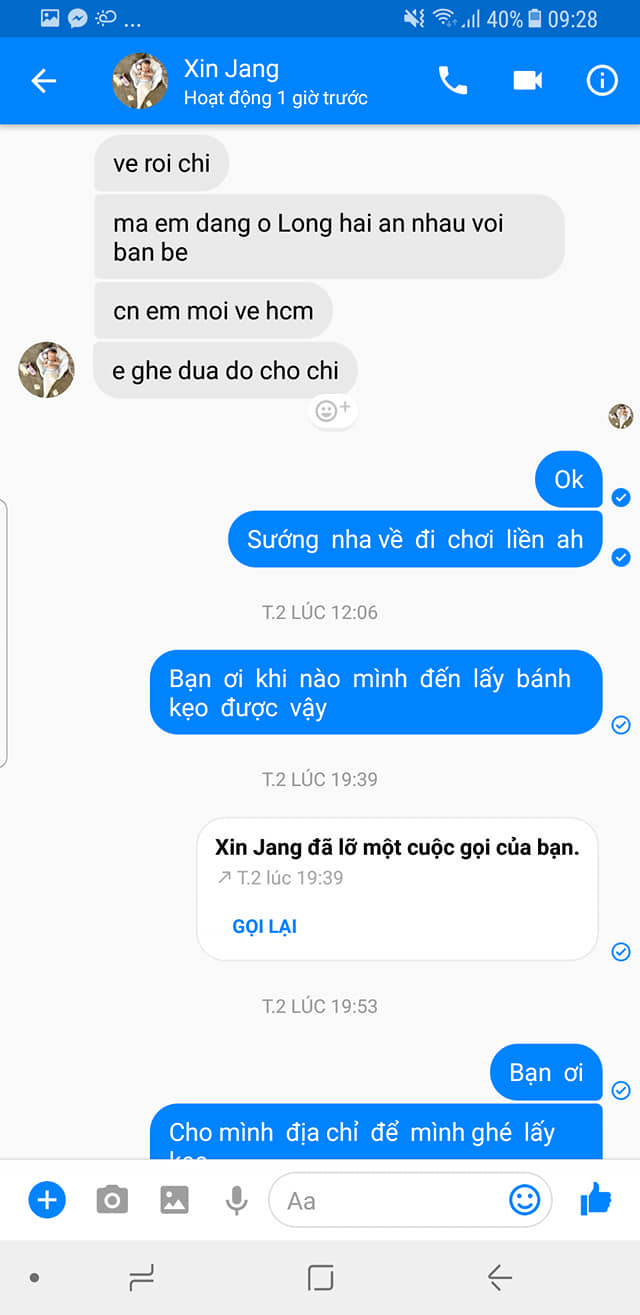
Task: Open the camera to take a photo
Action: [112, 1199]
